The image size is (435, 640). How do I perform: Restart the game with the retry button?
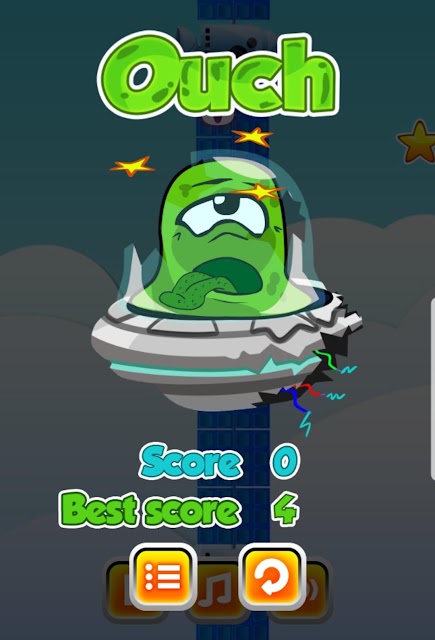272,577
